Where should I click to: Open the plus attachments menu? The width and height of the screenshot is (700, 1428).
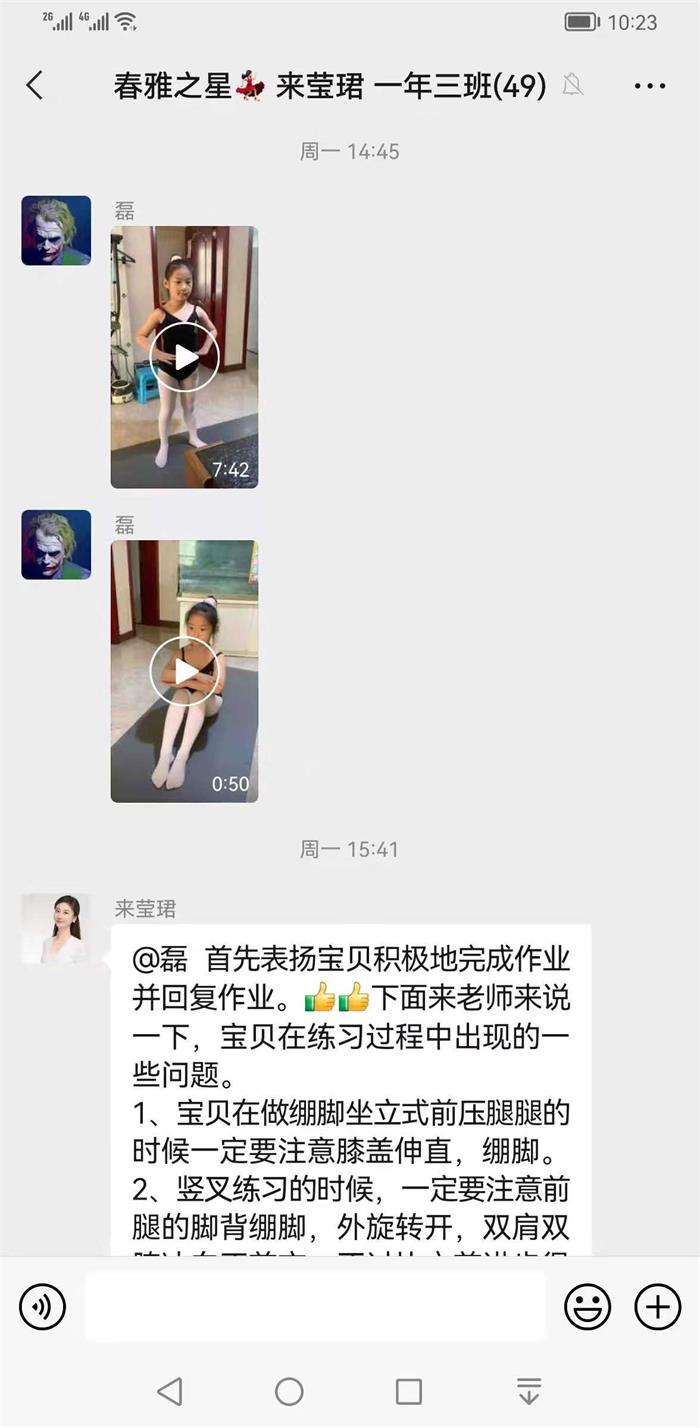(658, 1306)
